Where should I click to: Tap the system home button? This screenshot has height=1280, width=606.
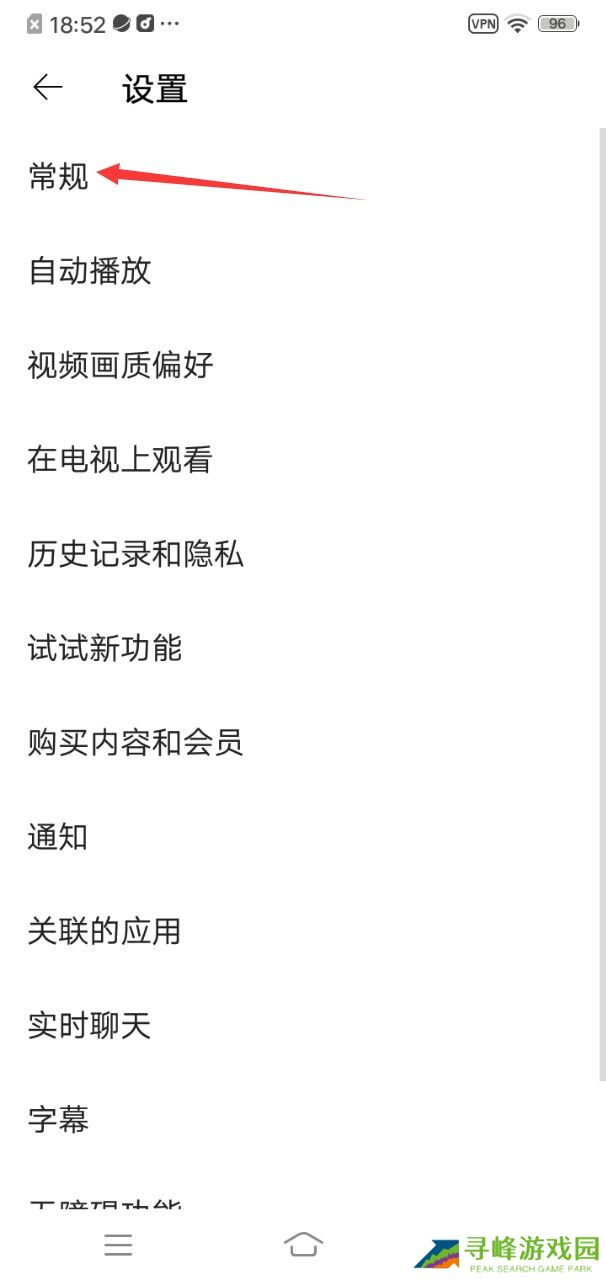(x=303, y=1244)
